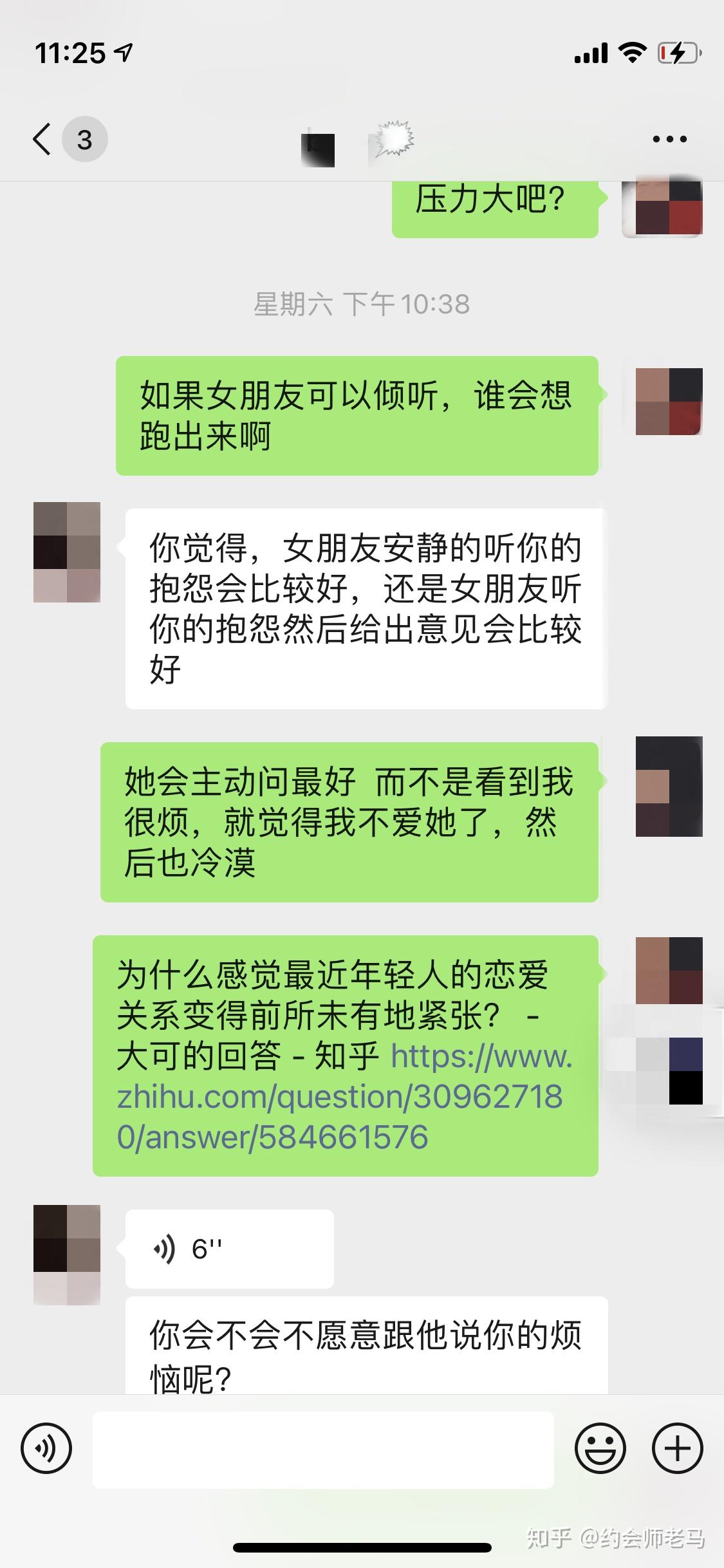Viewport: 724px width, 1568px height.
Task: Open the avatar next to the voice message
Action: (67, 1255)
